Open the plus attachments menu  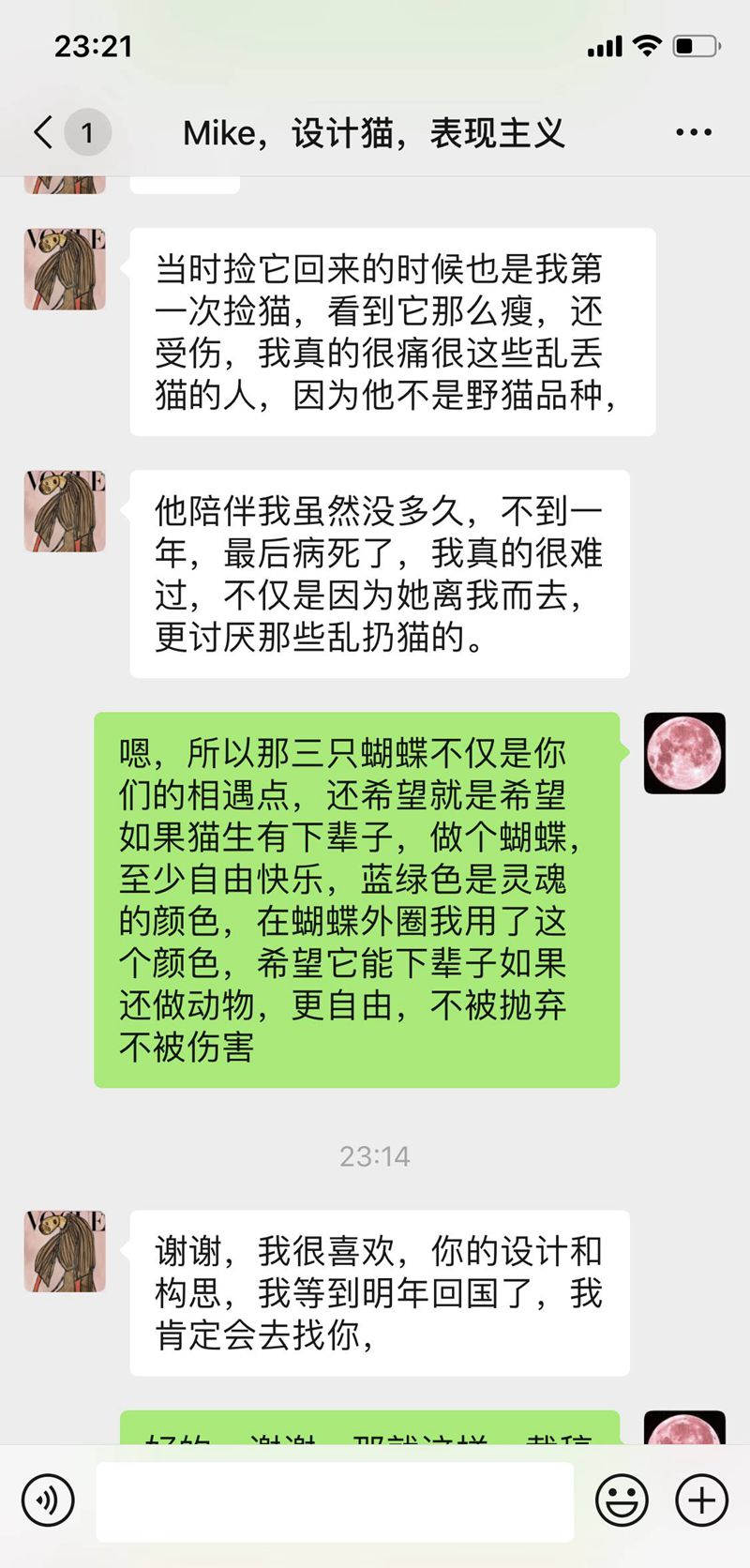[x=701, y=1500]
